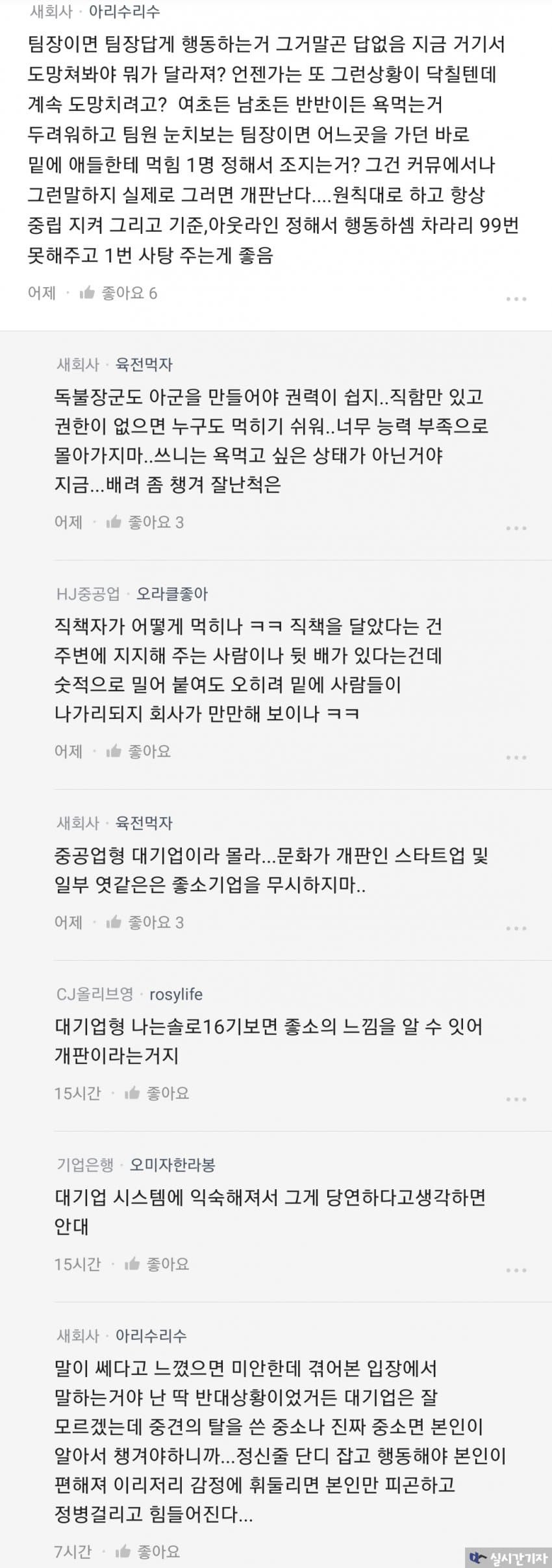The width and height of the screenshot is (552, 1568).
Task: Open more options for the 중공업형 대기업이라 reply
Action: click(516, 929)
